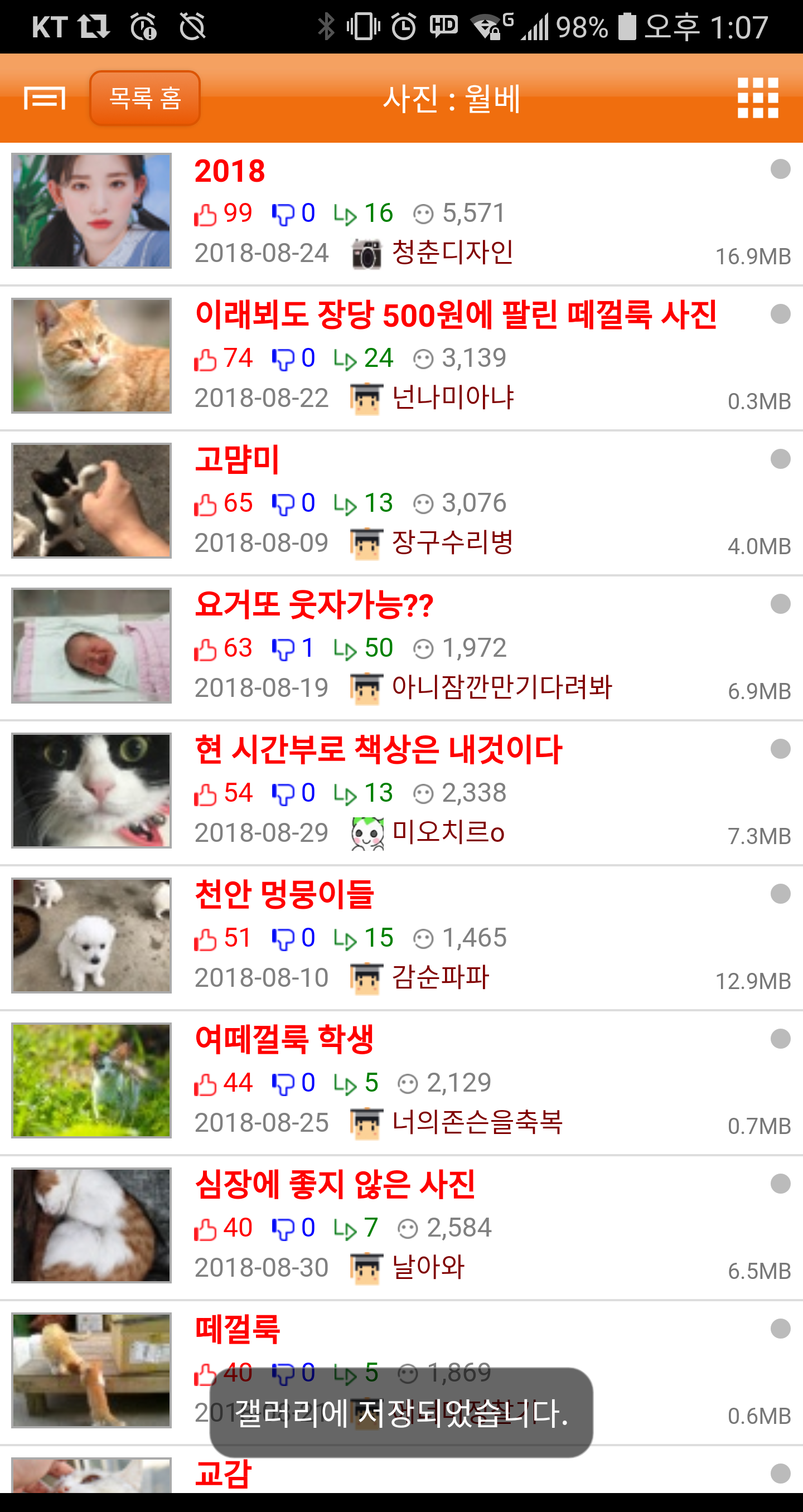Open the 천안 멍뭉이들 post
This screenshot has height=1512, width=803.
point(284,895)
